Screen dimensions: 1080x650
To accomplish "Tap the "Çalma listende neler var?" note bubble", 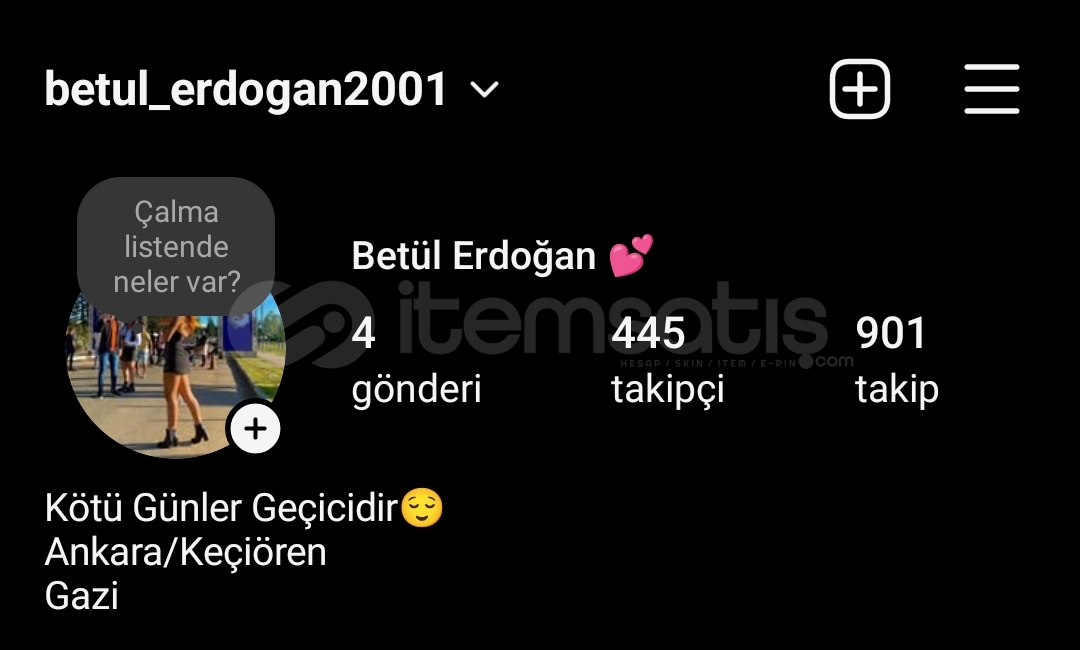I will tap(176, 247).
